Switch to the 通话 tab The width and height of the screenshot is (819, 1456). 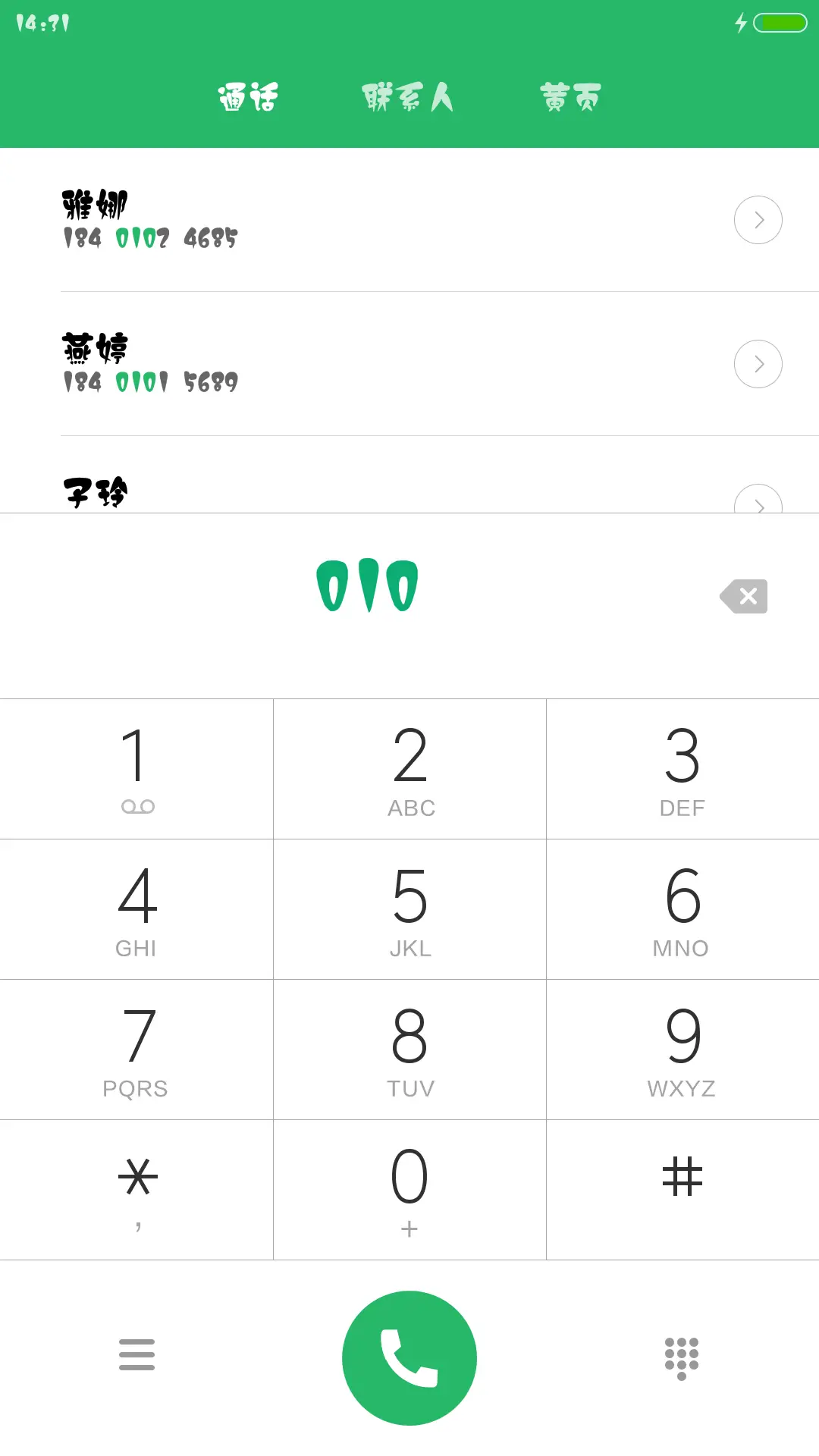[x=248, y=98]
